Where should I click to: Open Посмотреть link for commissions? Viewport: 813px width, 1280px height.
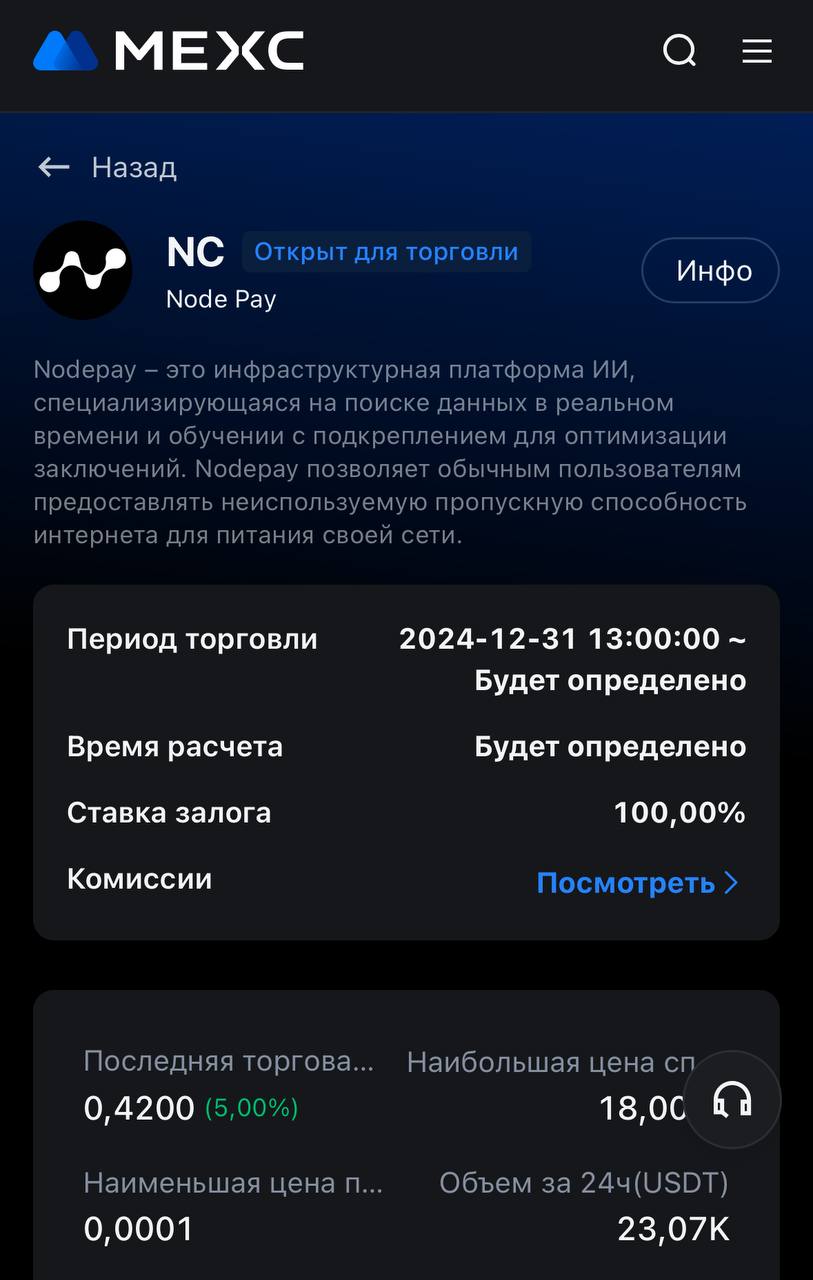click(x=636, y=883)
